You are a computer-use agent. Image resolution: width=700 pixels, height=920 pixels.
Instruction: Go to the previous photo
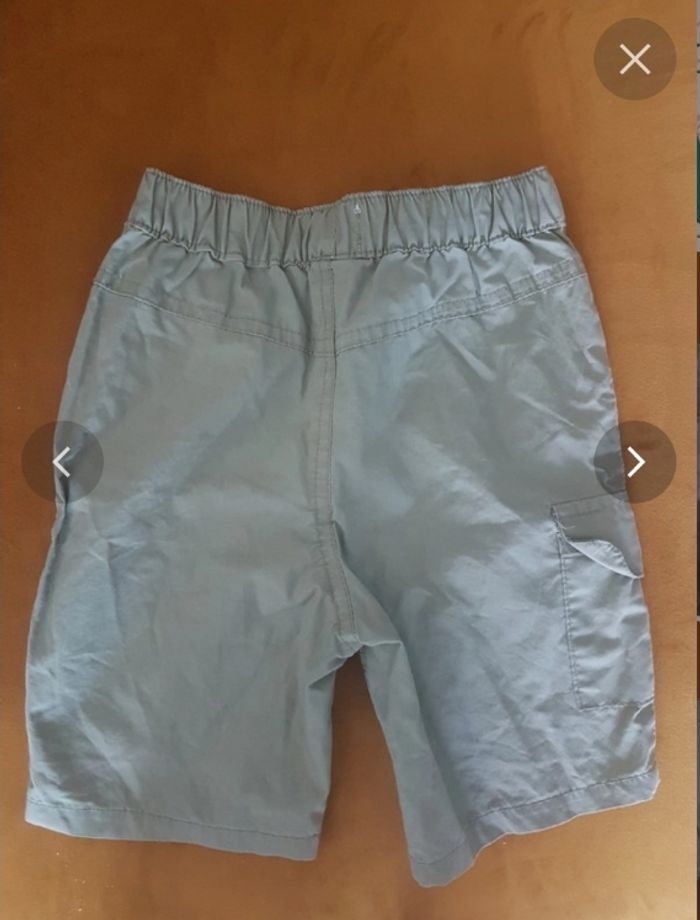click(62, 462)
